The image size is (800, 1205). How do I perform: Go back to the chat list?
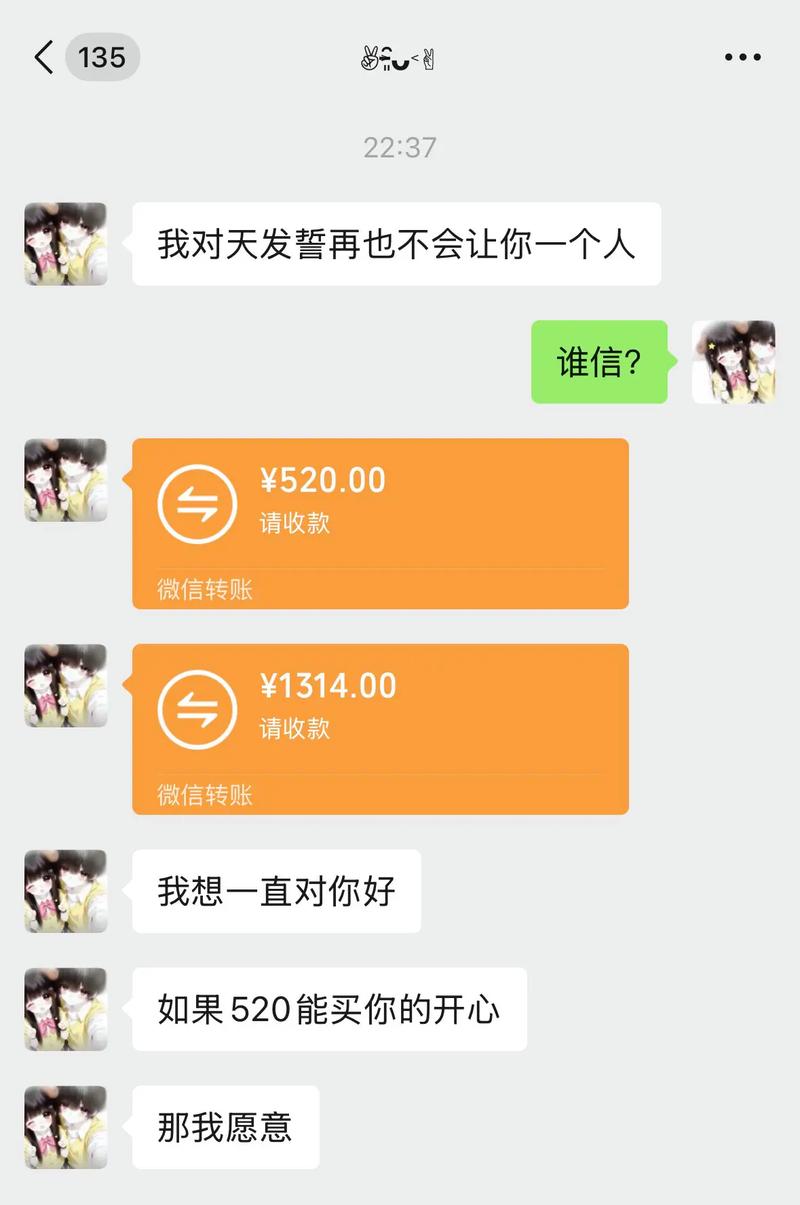click(x=44, y=58)
